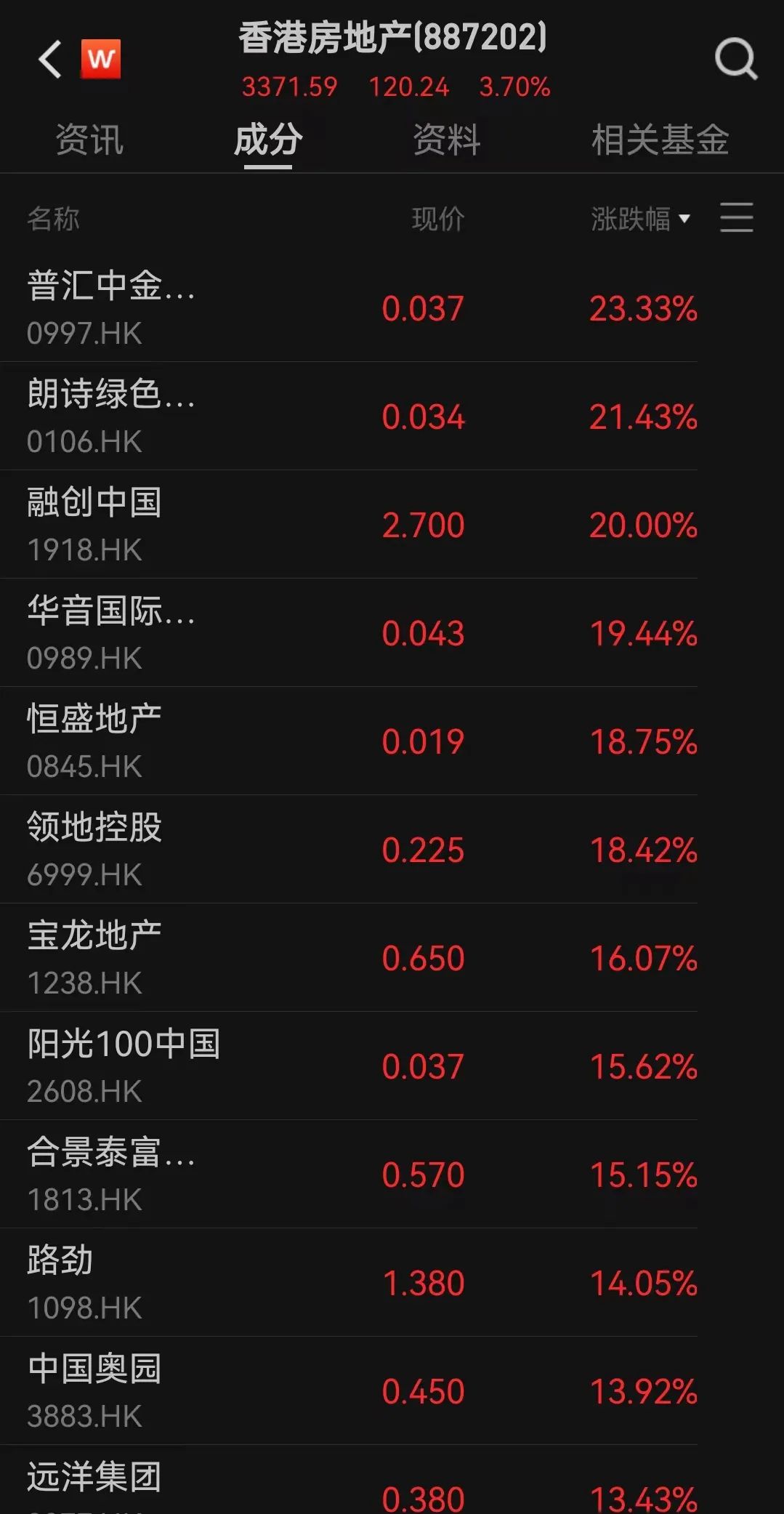This screenshot has height=1514, width=784.
Task: Switch to the 资讯 tab
Action: (x=89, y=140)
